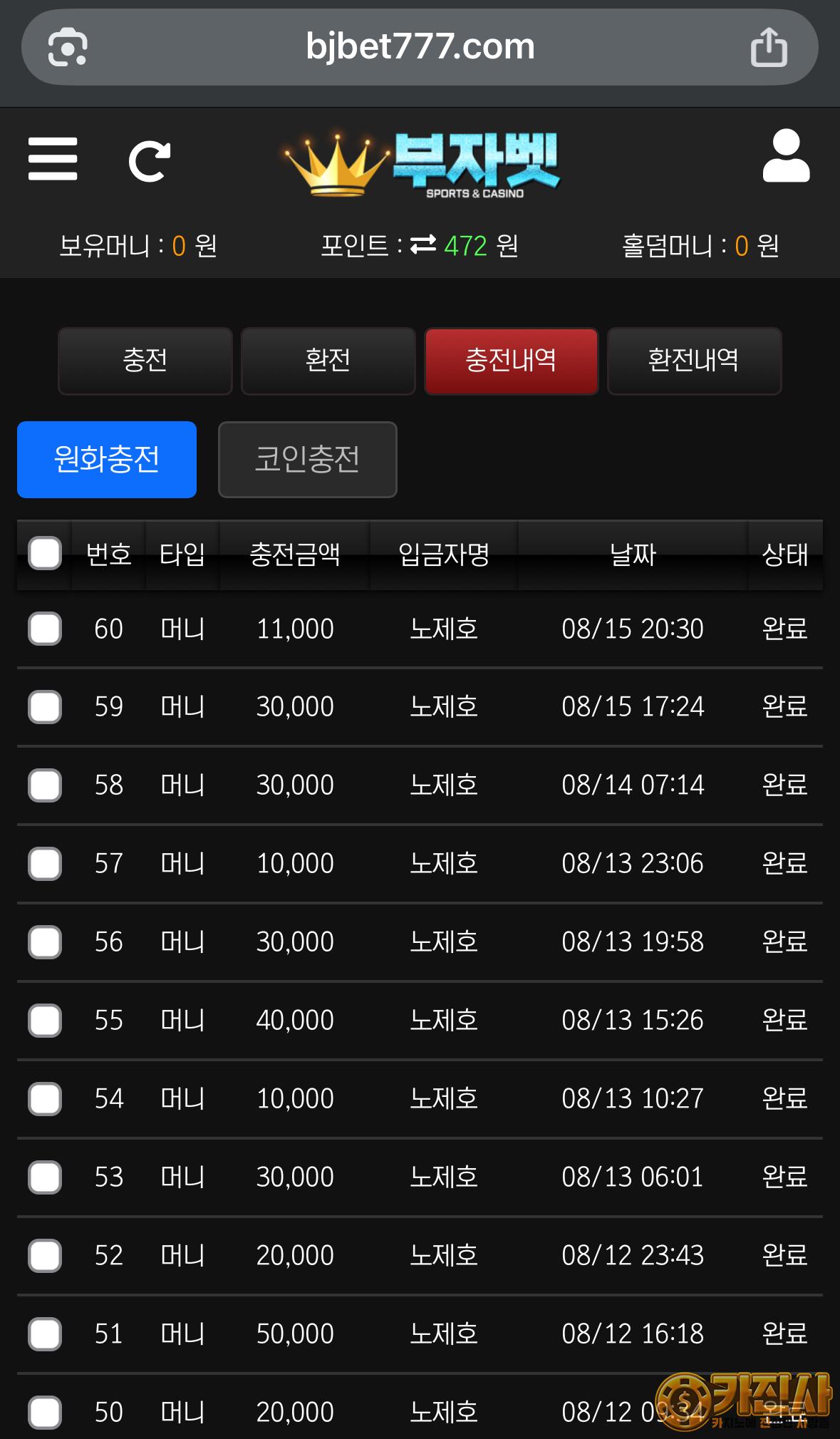Check the box for row 60

tap(45, 629)
